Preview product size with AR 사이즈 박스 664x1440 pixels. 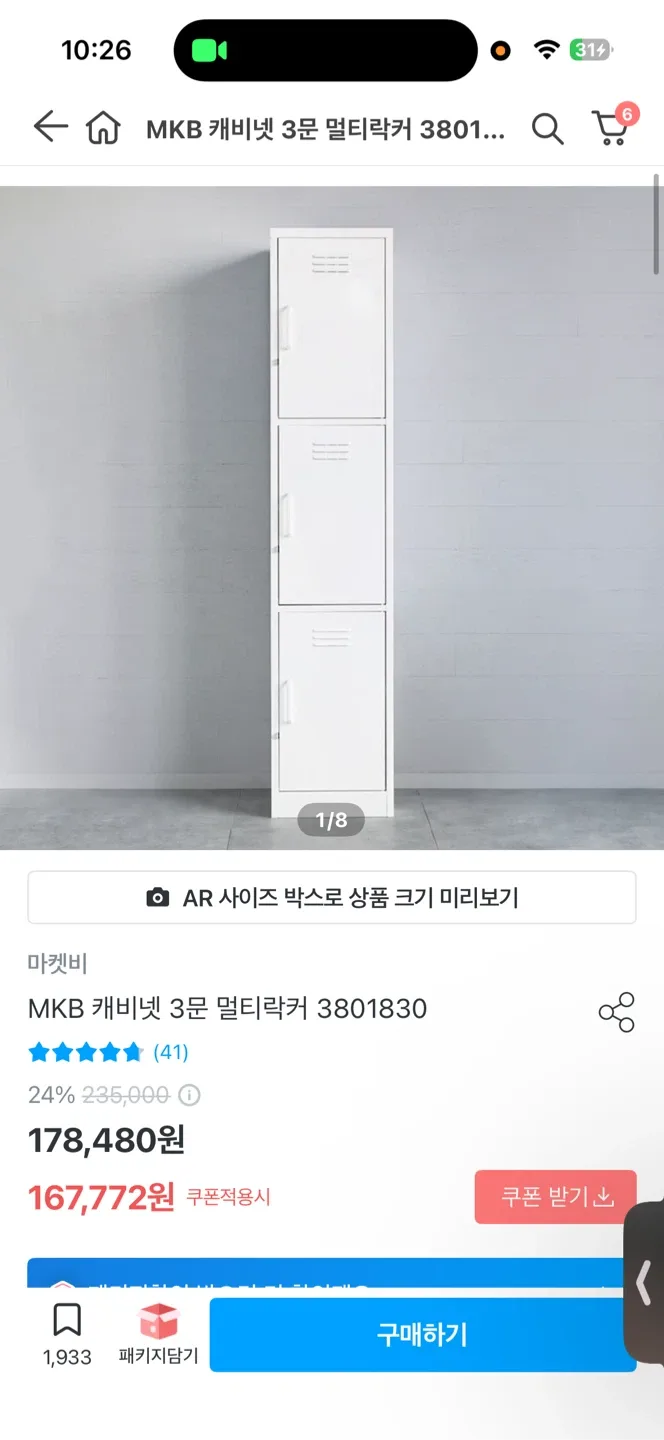click(332, 898)
